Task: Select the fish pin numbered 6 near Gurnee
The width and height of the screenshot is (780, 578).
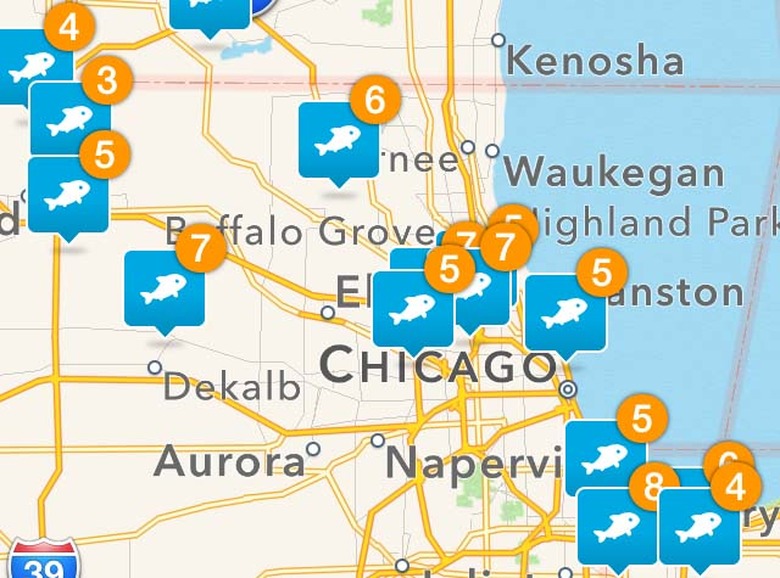Action: [x=338, y=142]
